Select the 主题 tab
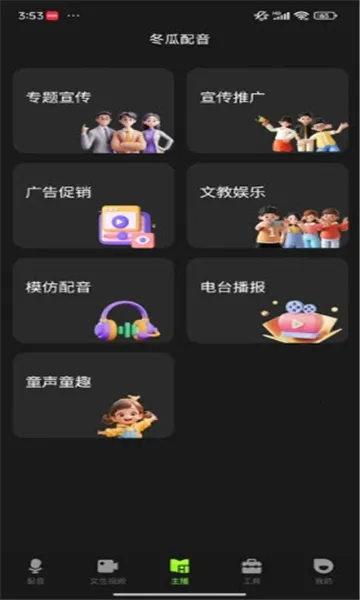 (x=180, y=572)
